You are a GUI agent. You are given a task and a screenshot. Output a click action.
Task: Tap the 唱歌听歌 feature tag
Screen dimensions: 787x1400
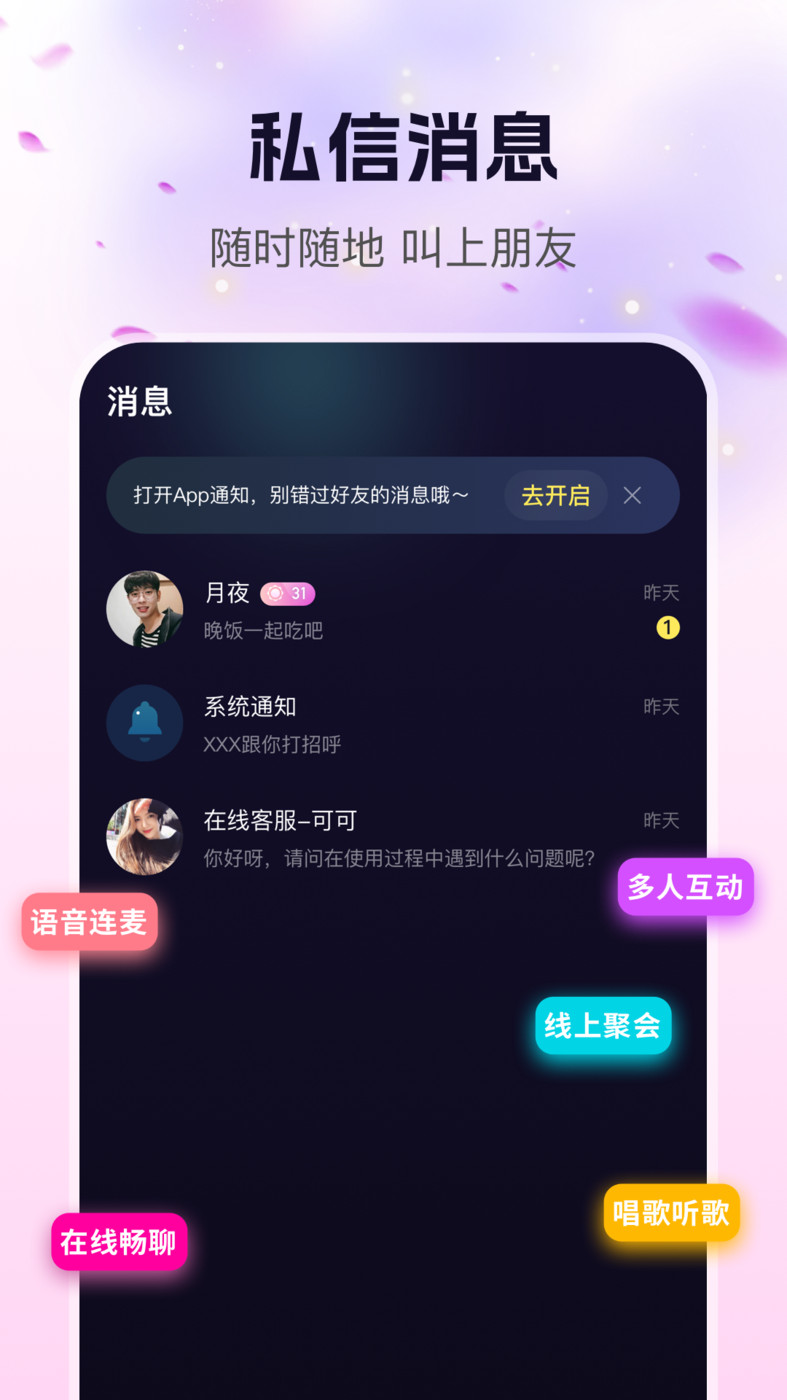(x=671, y=1213)
